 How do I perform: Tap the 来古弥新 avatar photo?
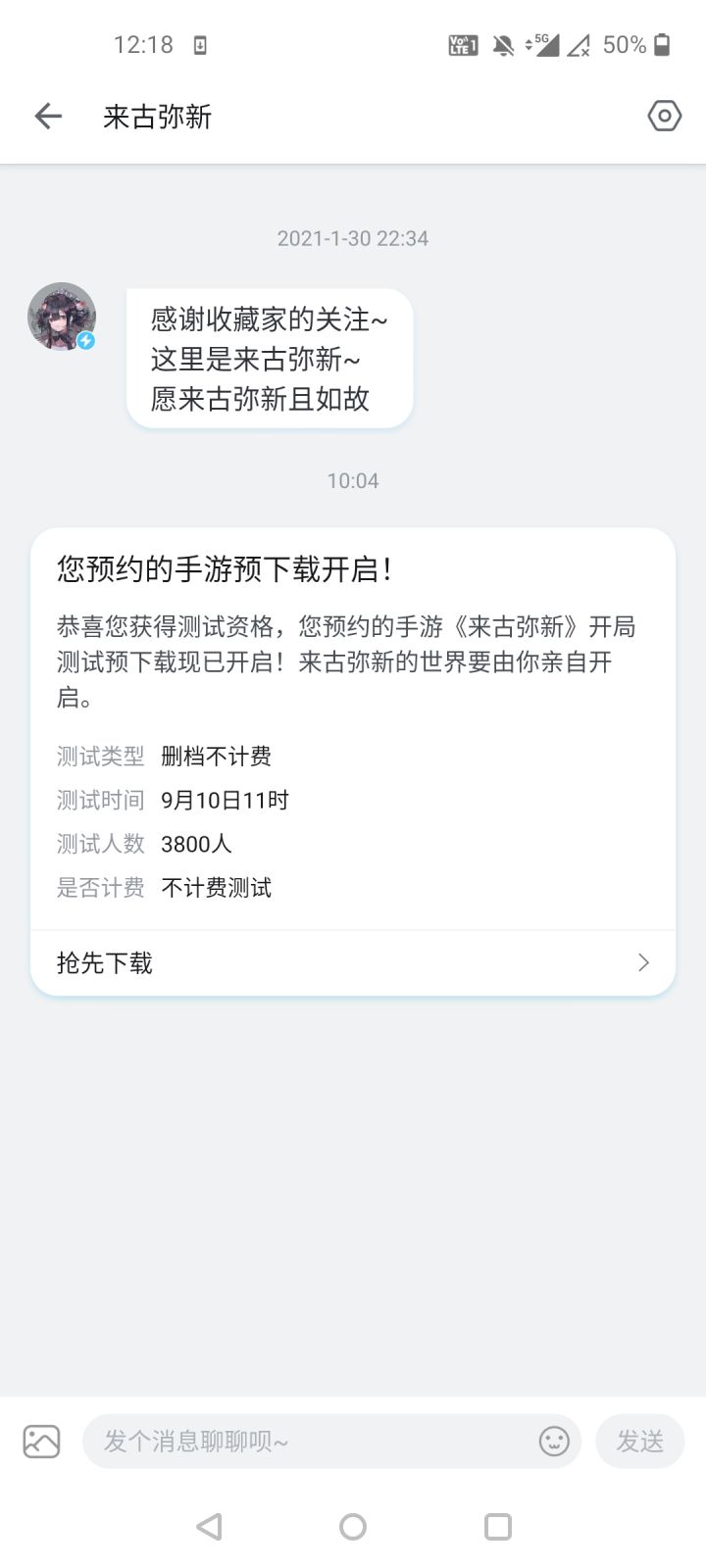(x=62, y=316)
